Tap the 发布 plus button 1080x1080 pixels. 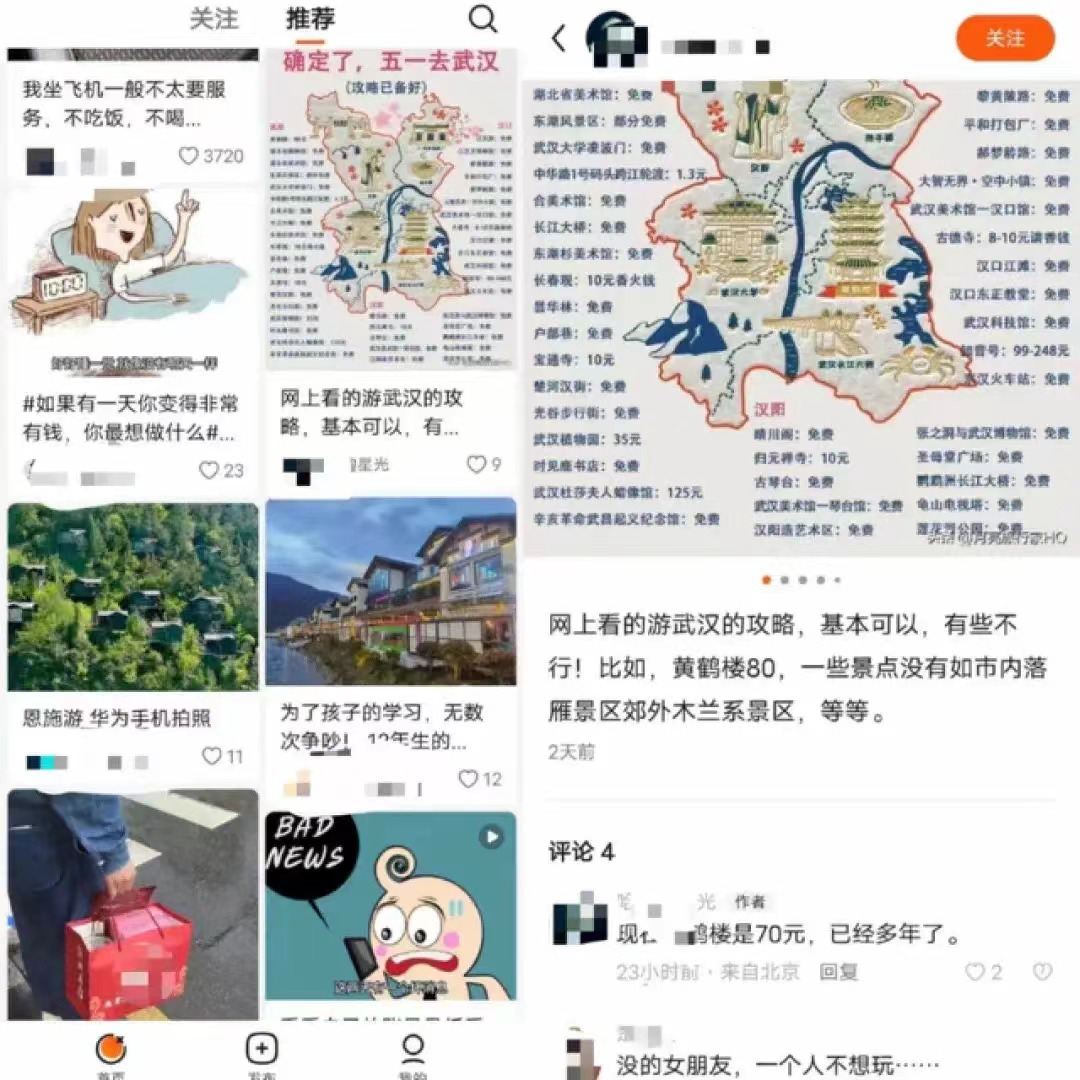(262, 1050)
